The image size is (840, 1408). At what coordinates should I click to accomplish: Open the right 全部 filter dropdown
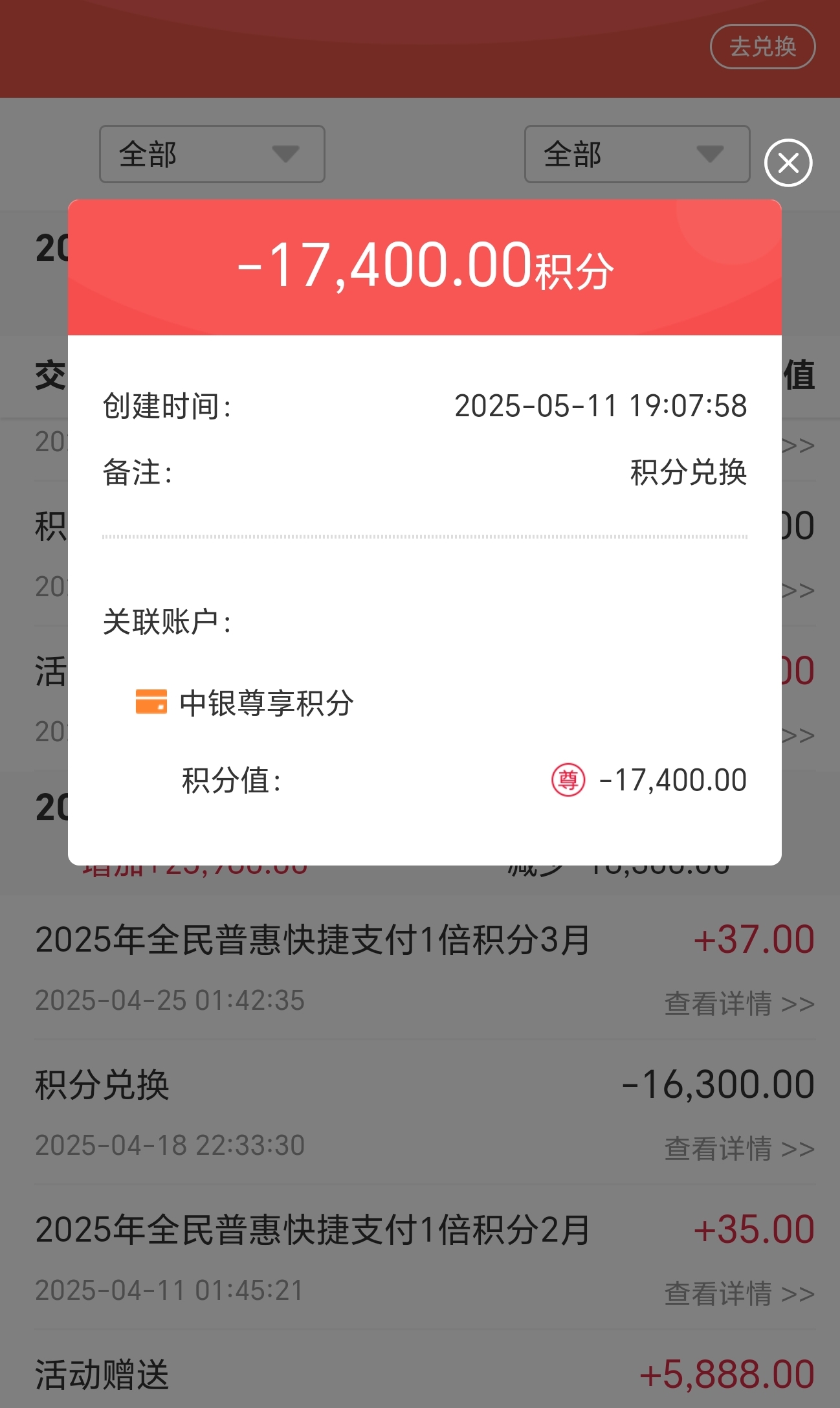point(636,155)
